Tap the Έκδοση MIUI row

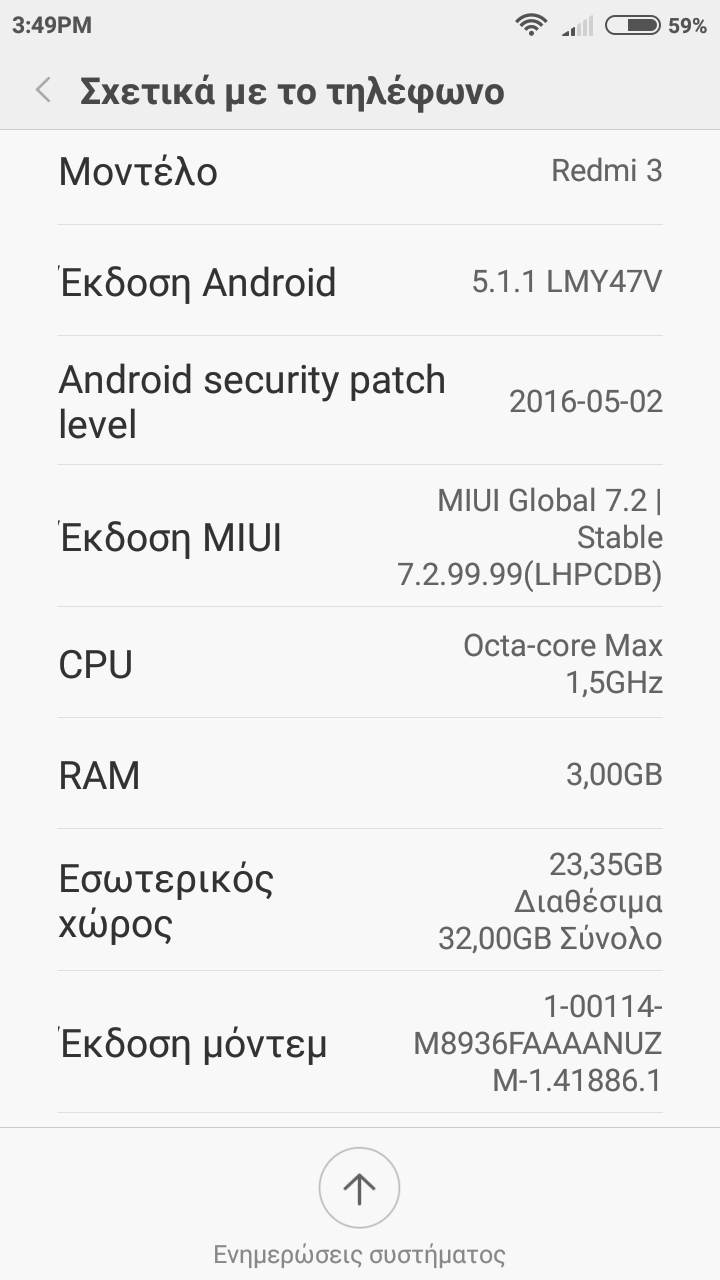pos(360,537)
